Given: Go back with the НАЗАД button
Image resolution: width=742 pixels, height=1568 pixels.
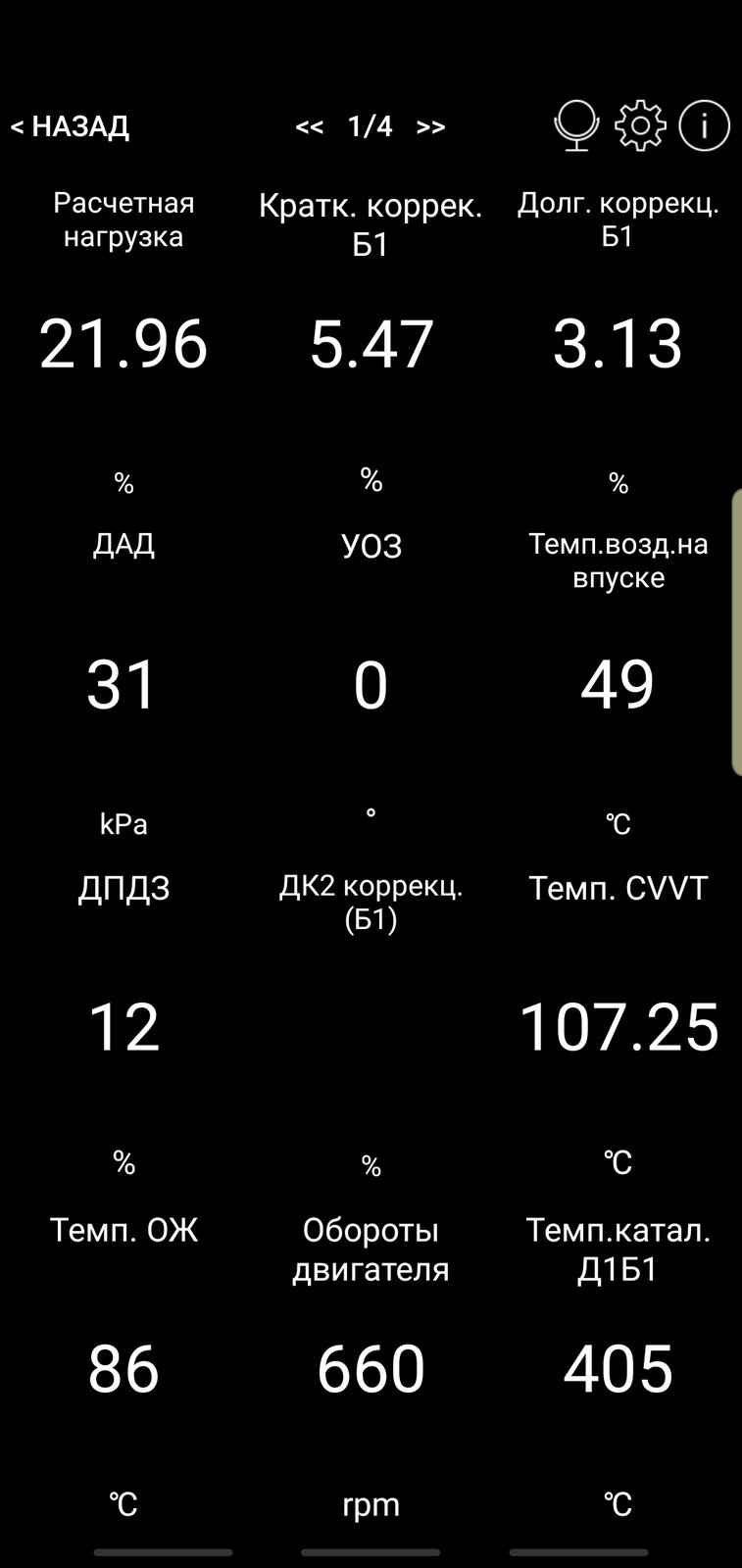Looking at the screenshot, I should tap(70, 126).
